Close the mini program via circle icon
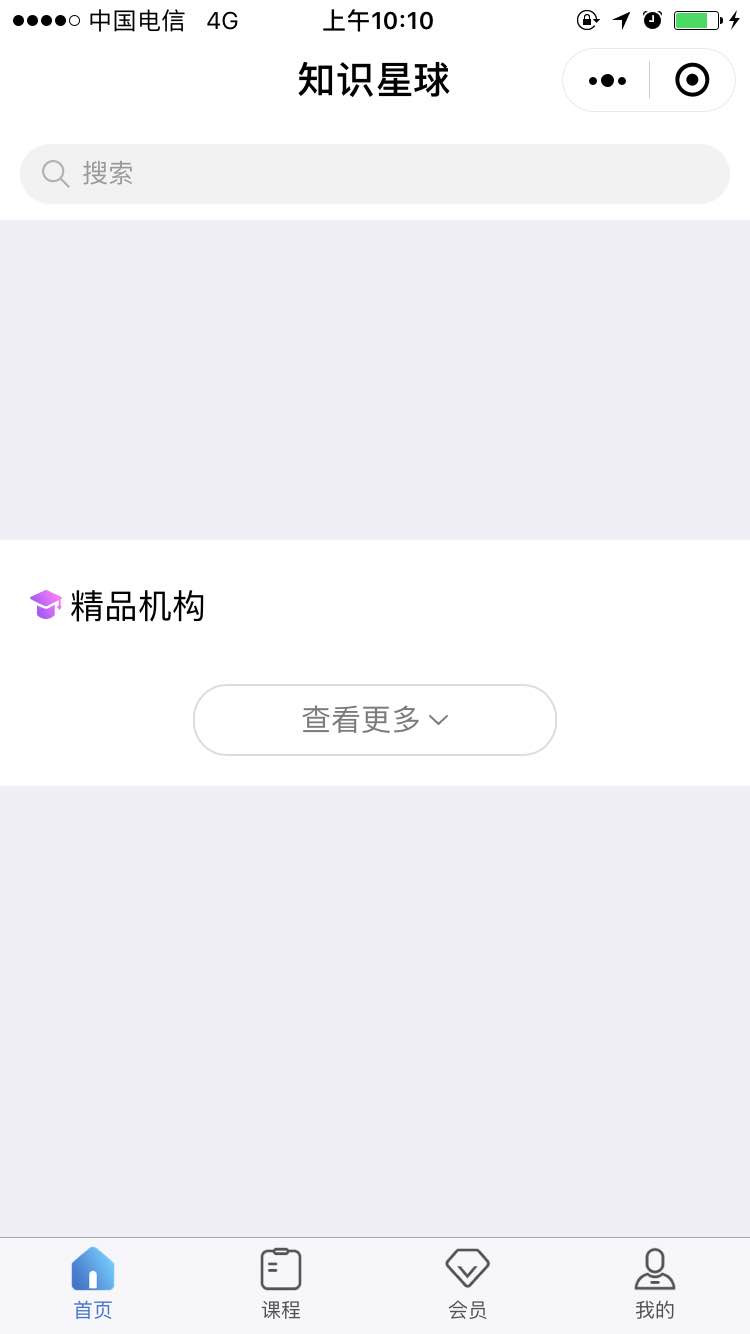 pos(692,80)
